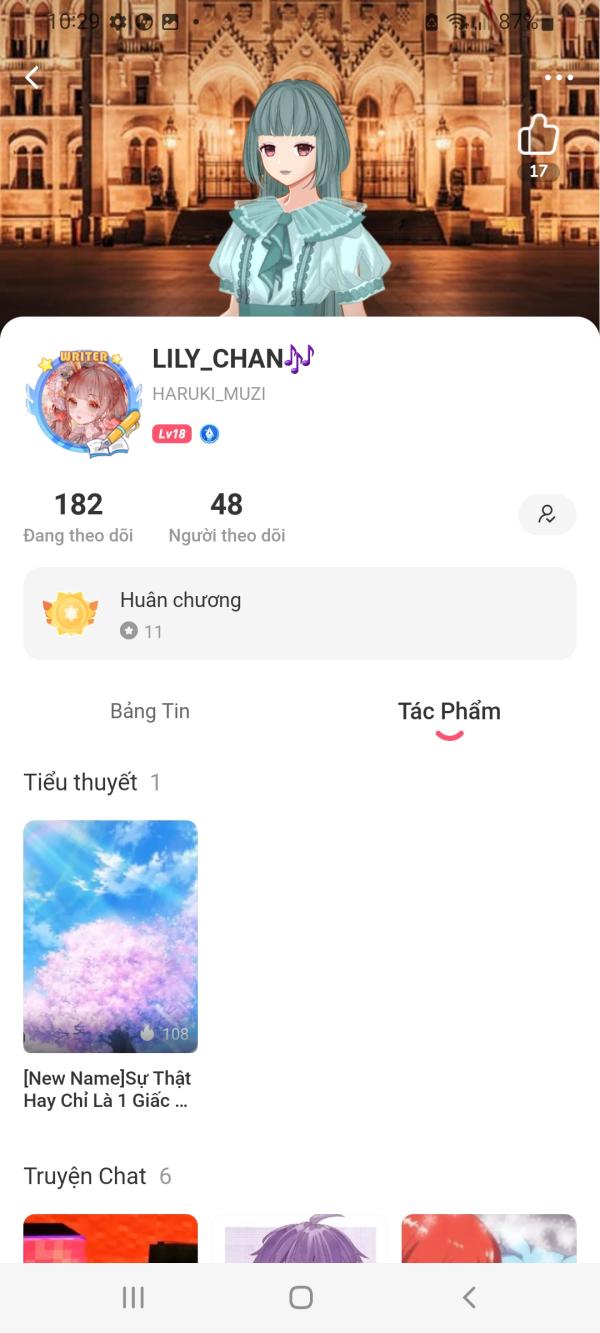Open recent apps from navigation bar
600x1333 pixels.
point(133,1297)
